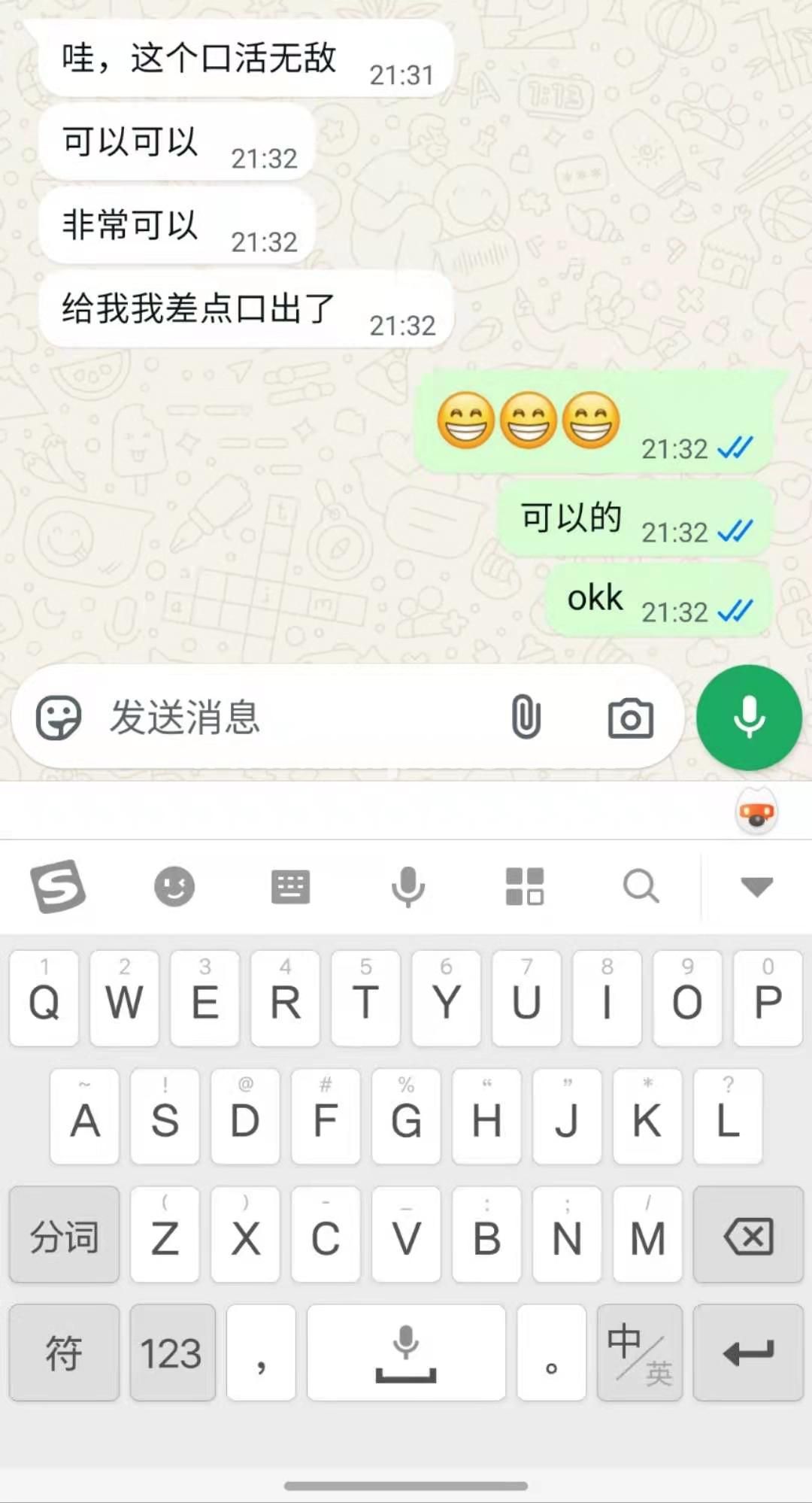Viewport: 812px width, 1503px height.
Task: Open the keyboard emoji face panel
Action: (174, 886)
